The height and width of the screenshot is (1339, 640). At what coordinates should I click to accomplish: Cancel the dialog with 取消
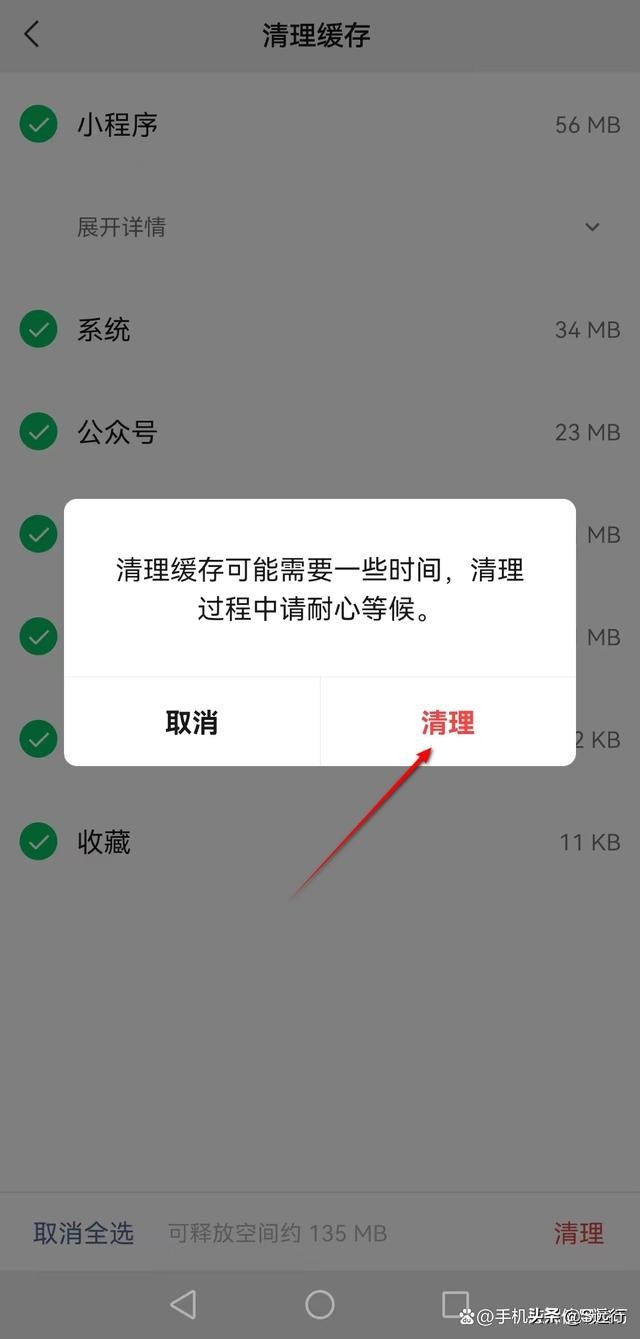[x=191, y=722]
